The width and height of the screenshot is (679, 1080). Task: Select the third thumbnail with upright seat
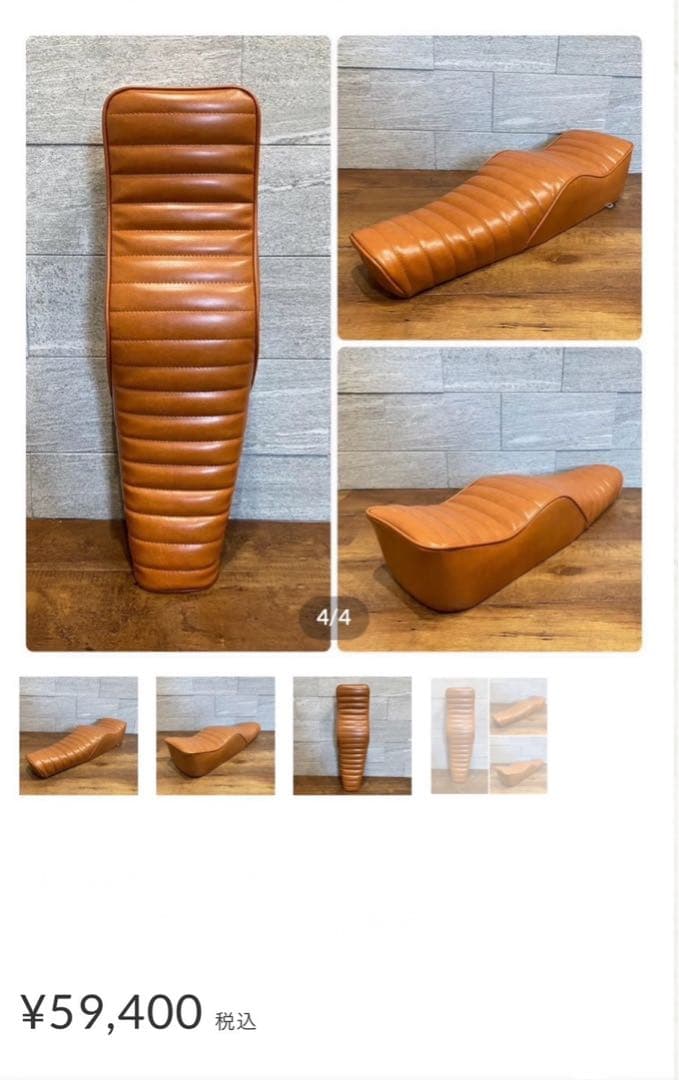tap(352, 736)
